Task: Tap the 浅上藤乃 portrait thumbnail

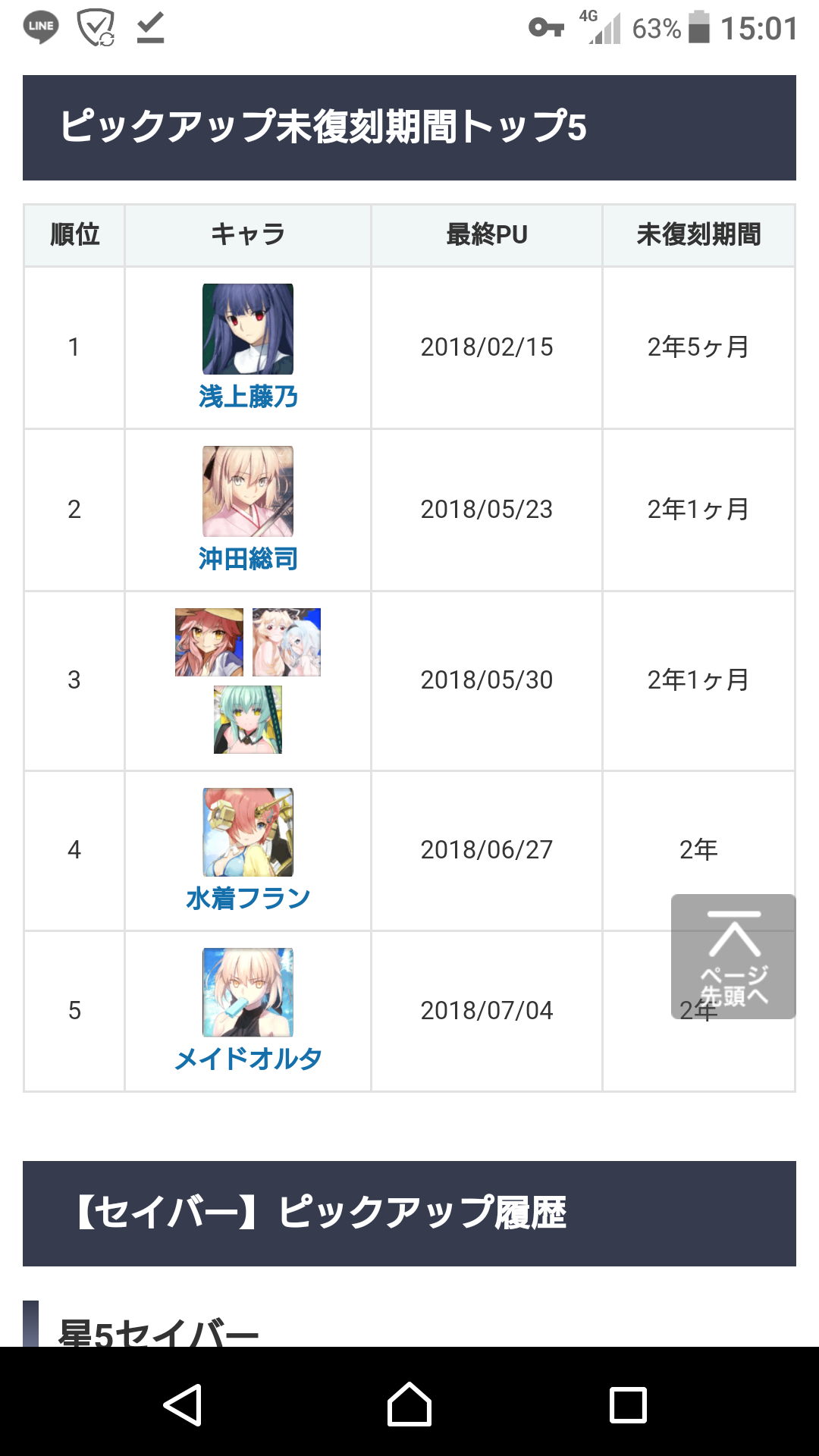Action: [x=248, y=329]
